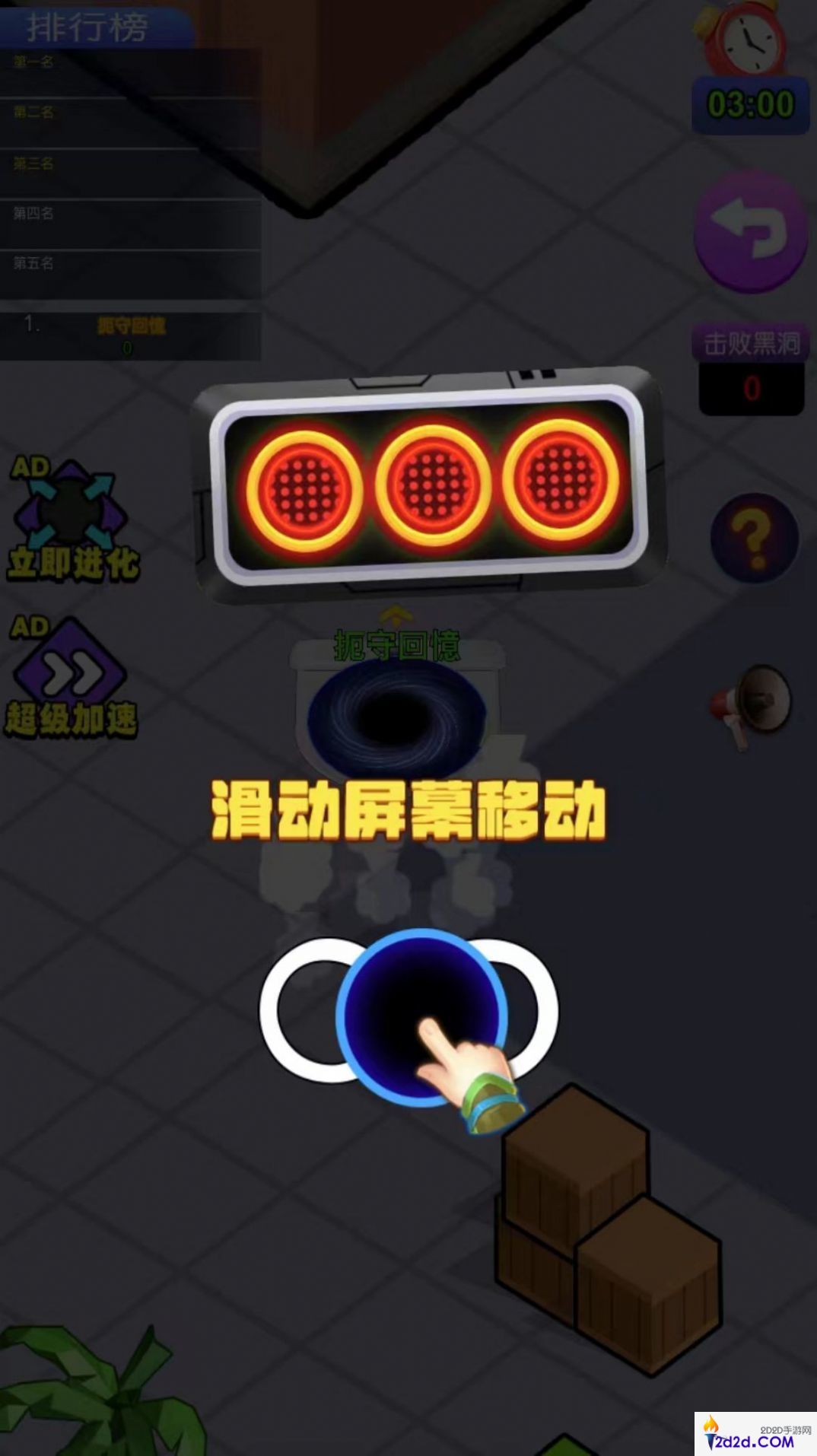The width and height of the screenshot is (817, 1456).
Task: Tap the megaphone announcement icon
Action: (751, 704)
